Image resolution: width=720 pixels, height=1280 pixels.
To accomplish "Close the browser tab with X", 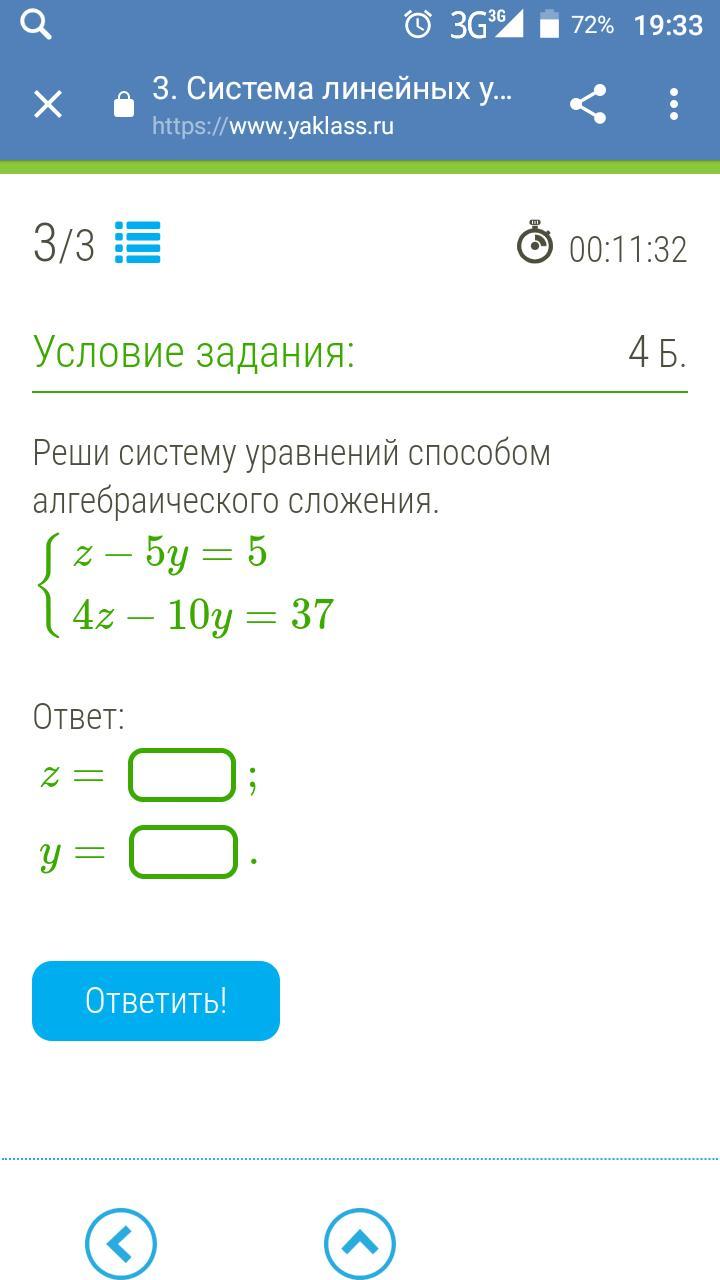I will coord(48,104).
